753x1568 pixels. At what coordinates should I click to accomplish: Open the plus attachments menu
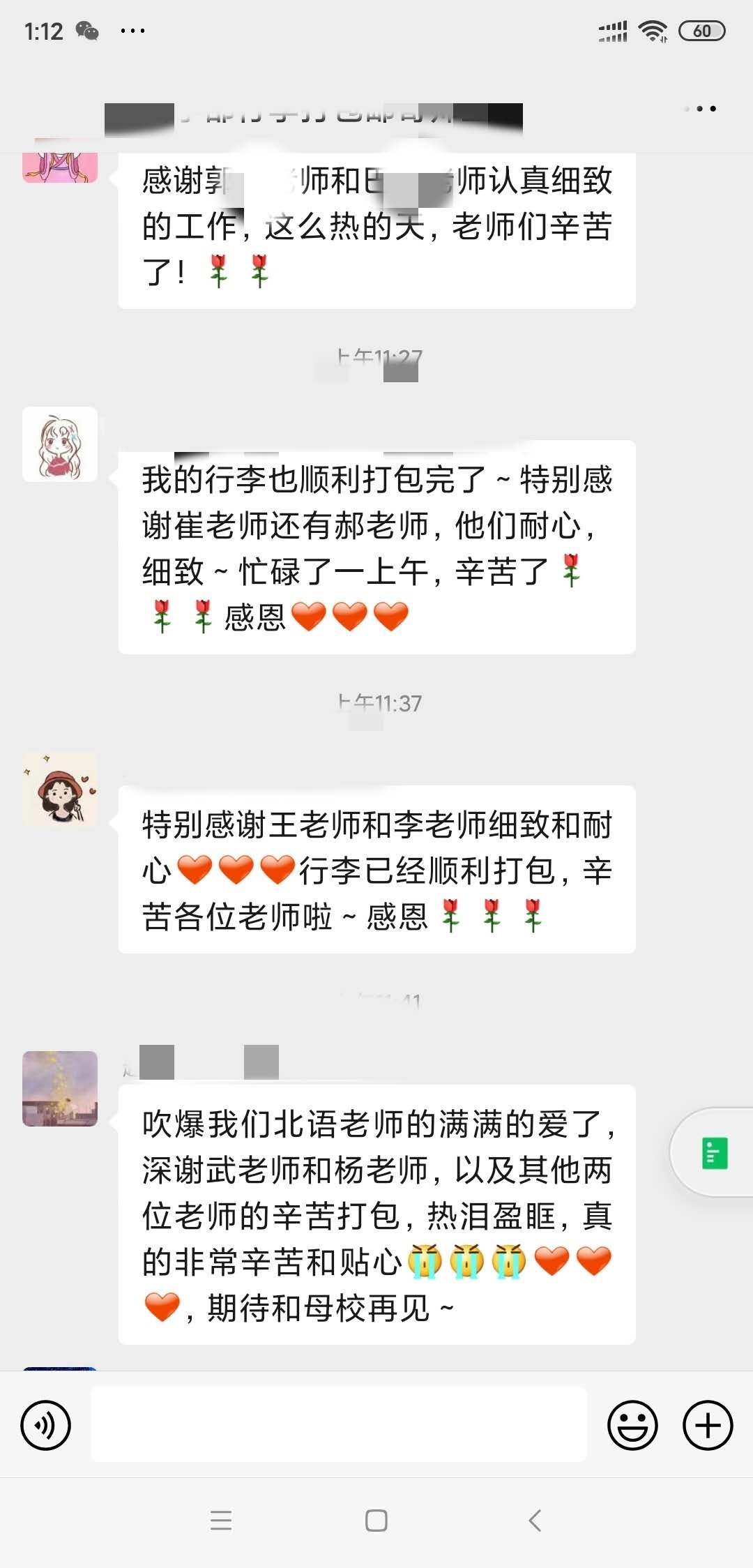point(707,1425)
